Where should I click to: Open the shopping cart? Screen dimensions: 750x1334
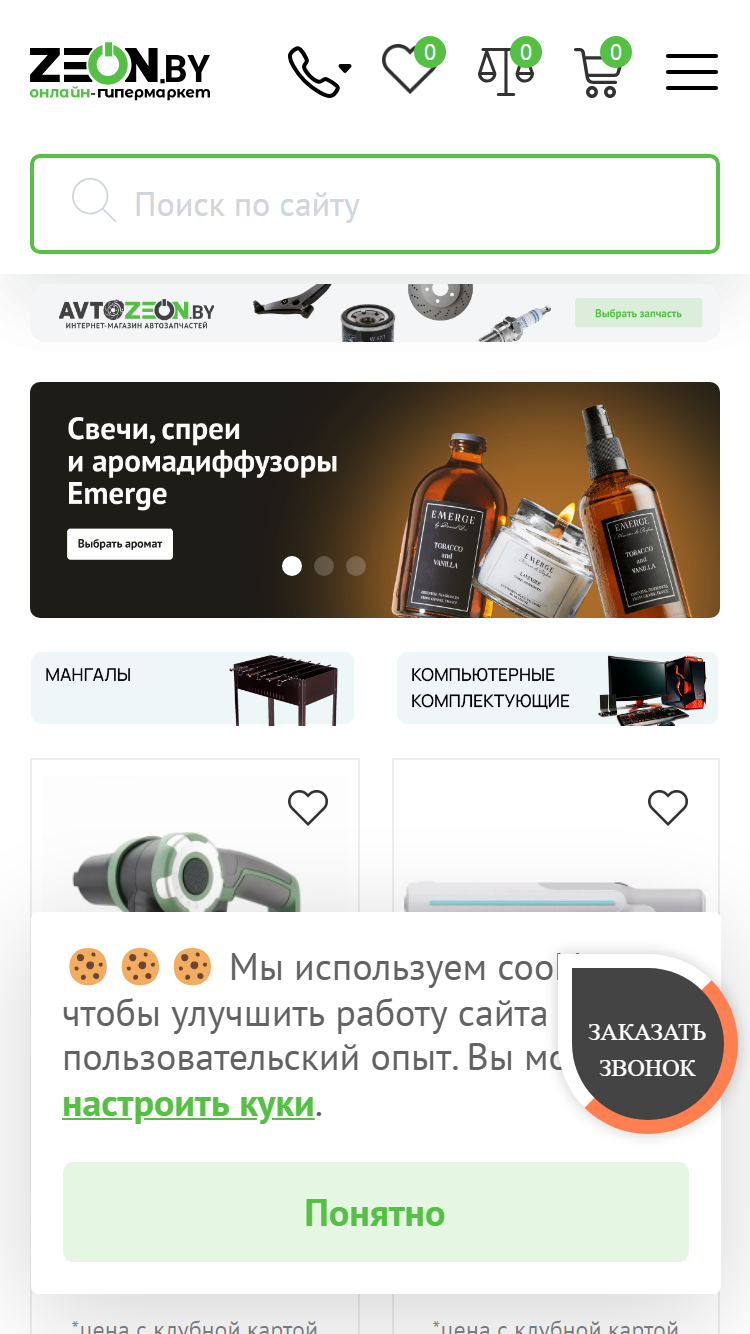tap(602, 68)
